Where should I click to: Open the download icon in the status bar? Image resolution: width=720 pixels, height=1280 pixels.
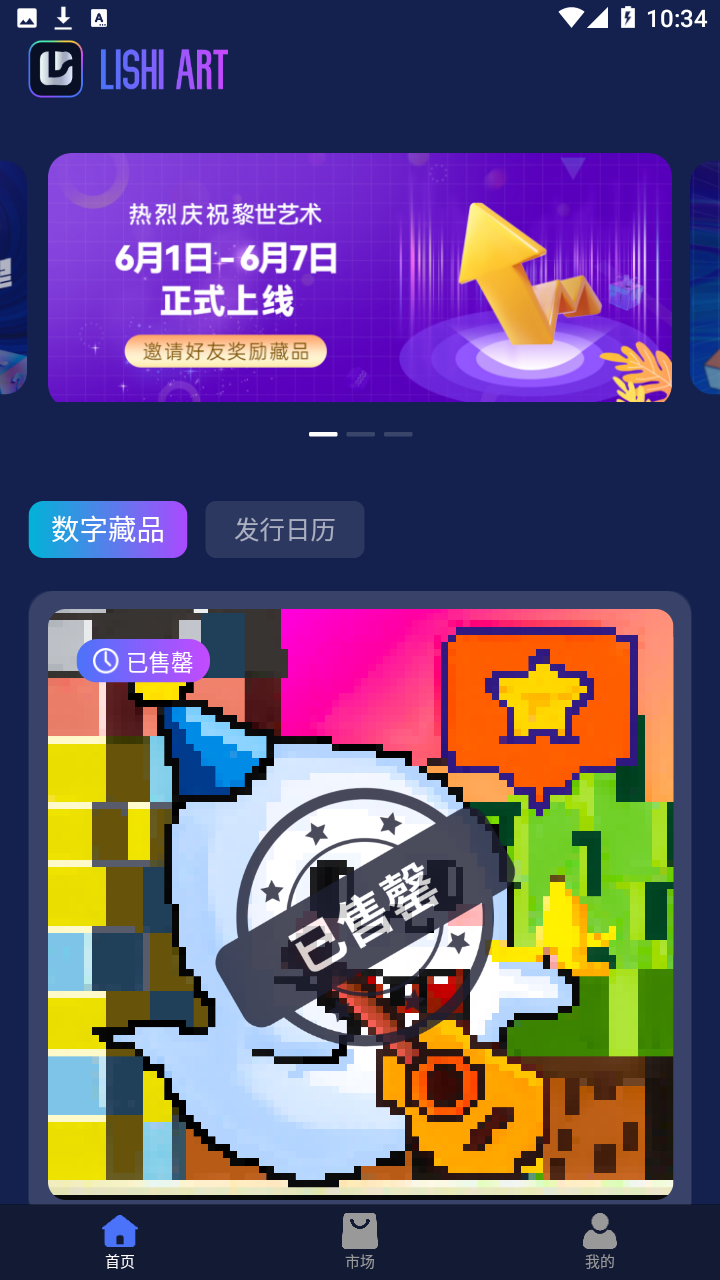[62, 16]
